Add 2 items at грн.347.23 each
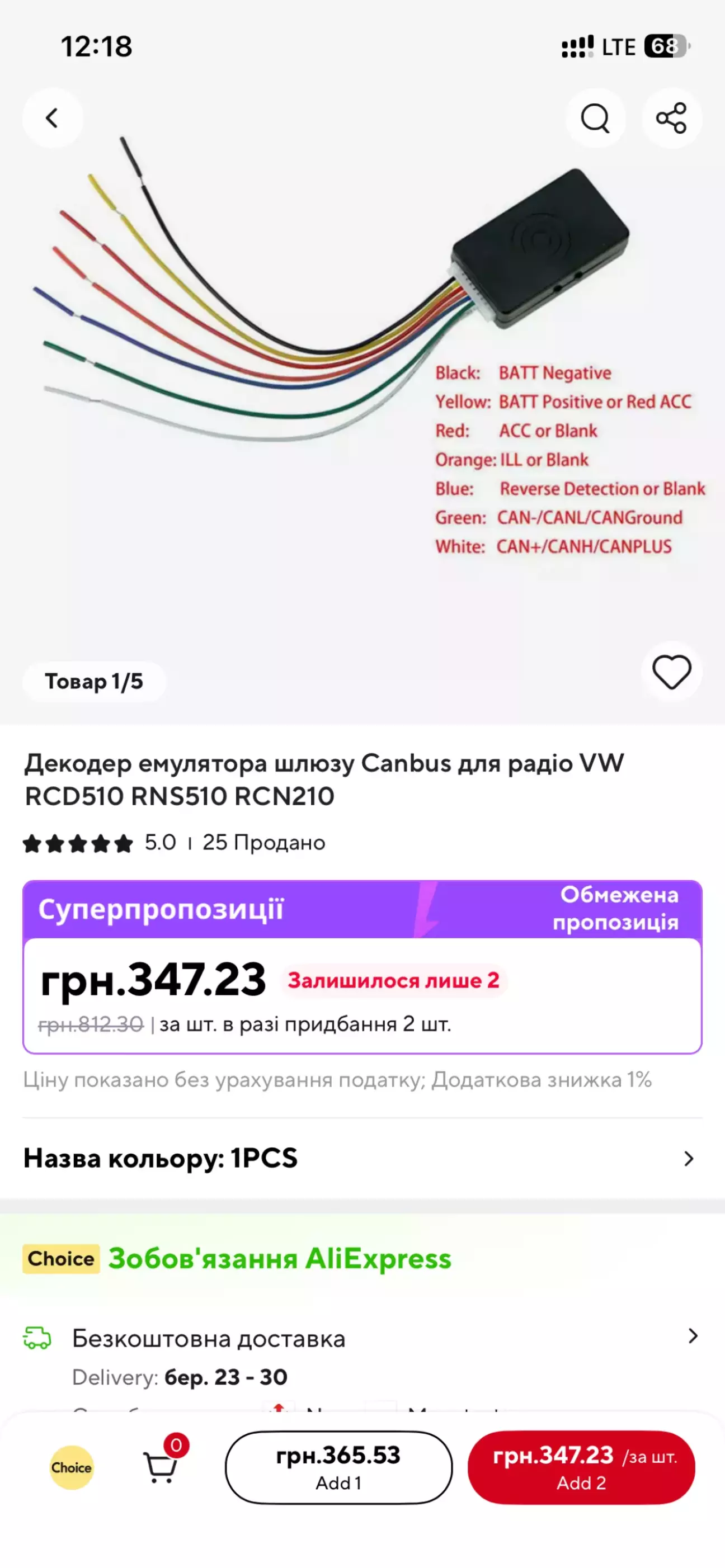725x1568 pixels. (x=581, y=1467)
